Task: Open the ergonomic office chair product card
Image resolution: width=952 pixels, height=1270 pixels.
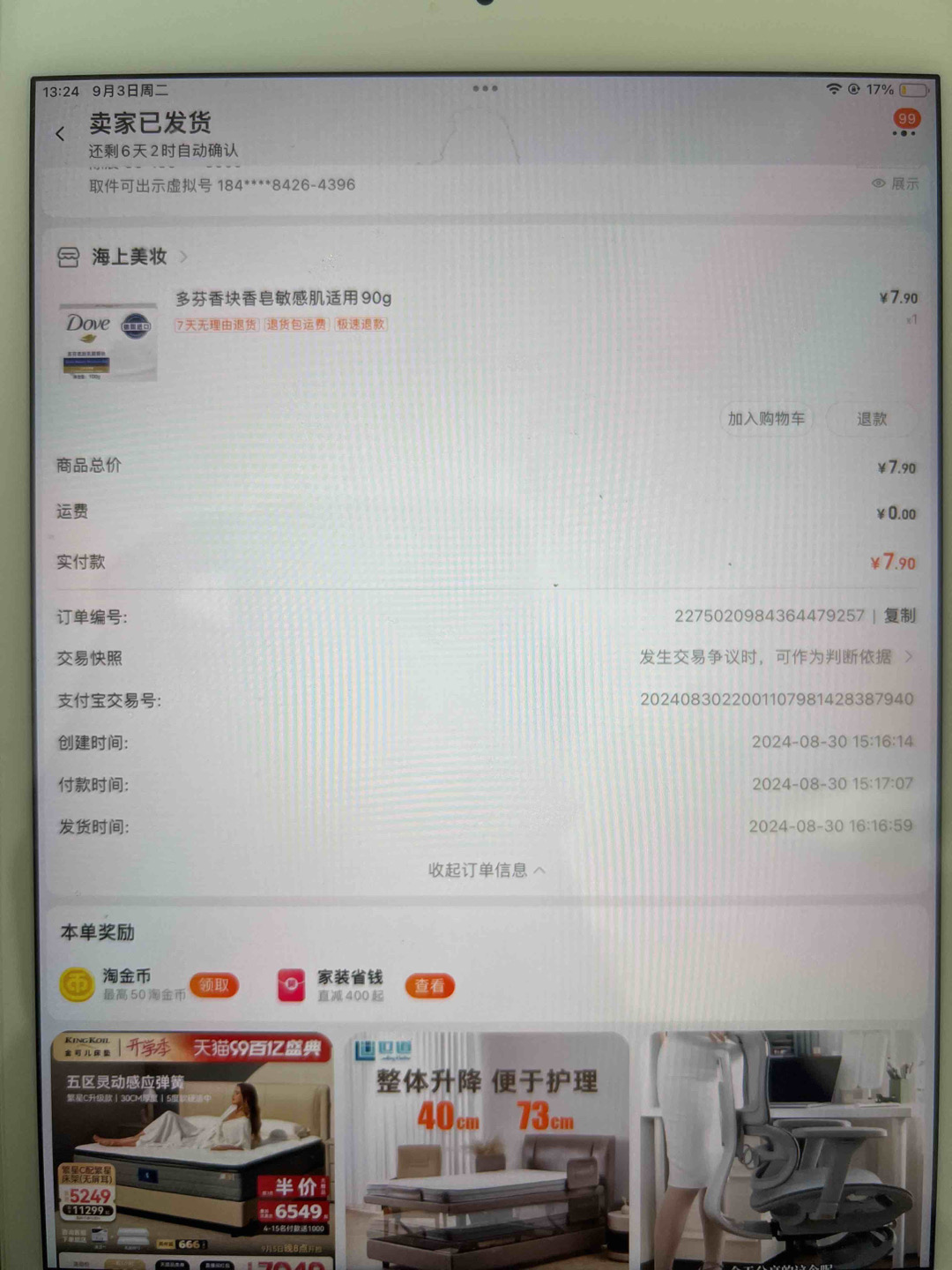Action: pos(785,1147)
